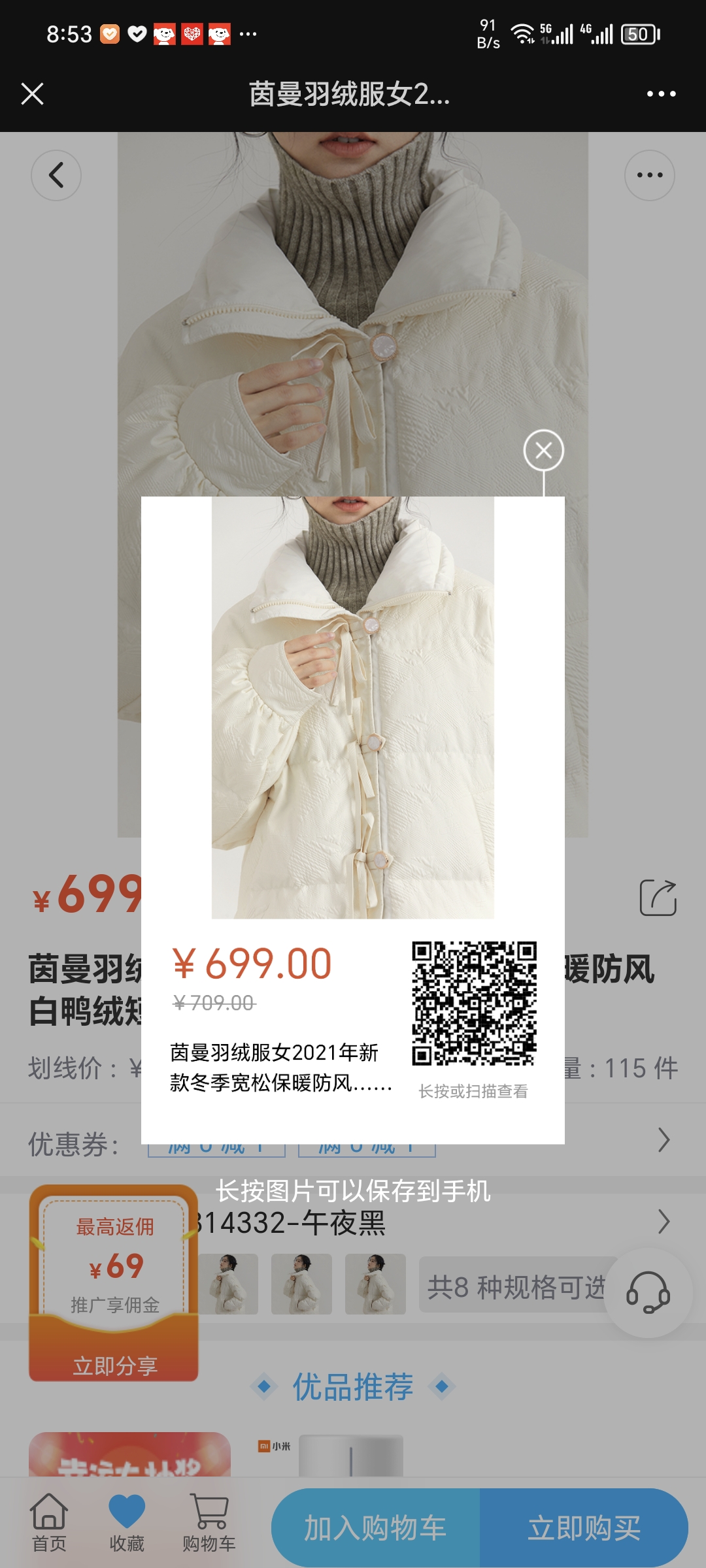Viewport: 706px width, 1568px height.
Task: Go to the 首页 home tab
Action: click(49, 1522)
